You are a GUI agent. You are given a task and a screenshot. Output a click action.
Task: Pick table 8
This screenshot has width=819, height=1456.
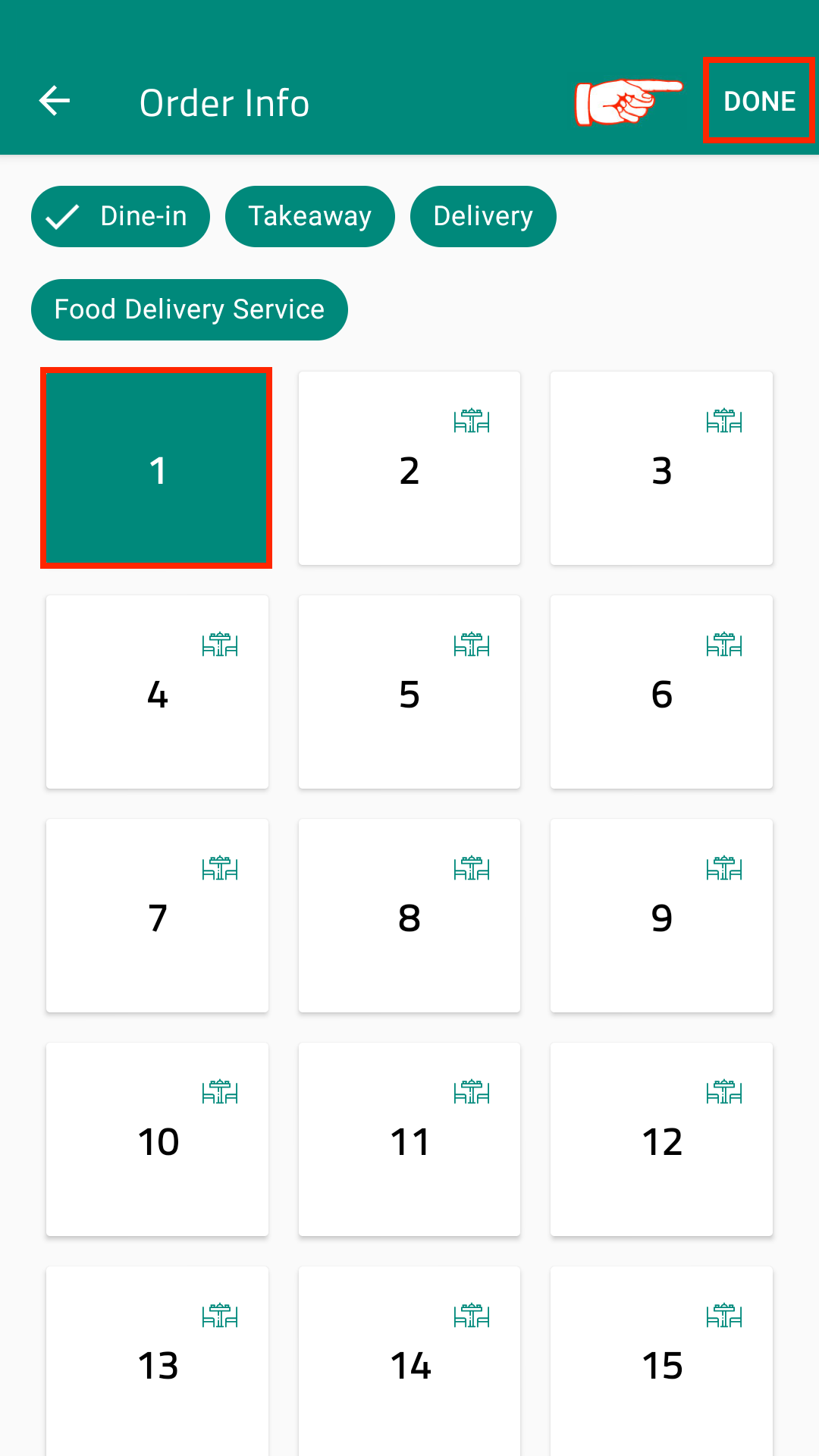[409, 915]
